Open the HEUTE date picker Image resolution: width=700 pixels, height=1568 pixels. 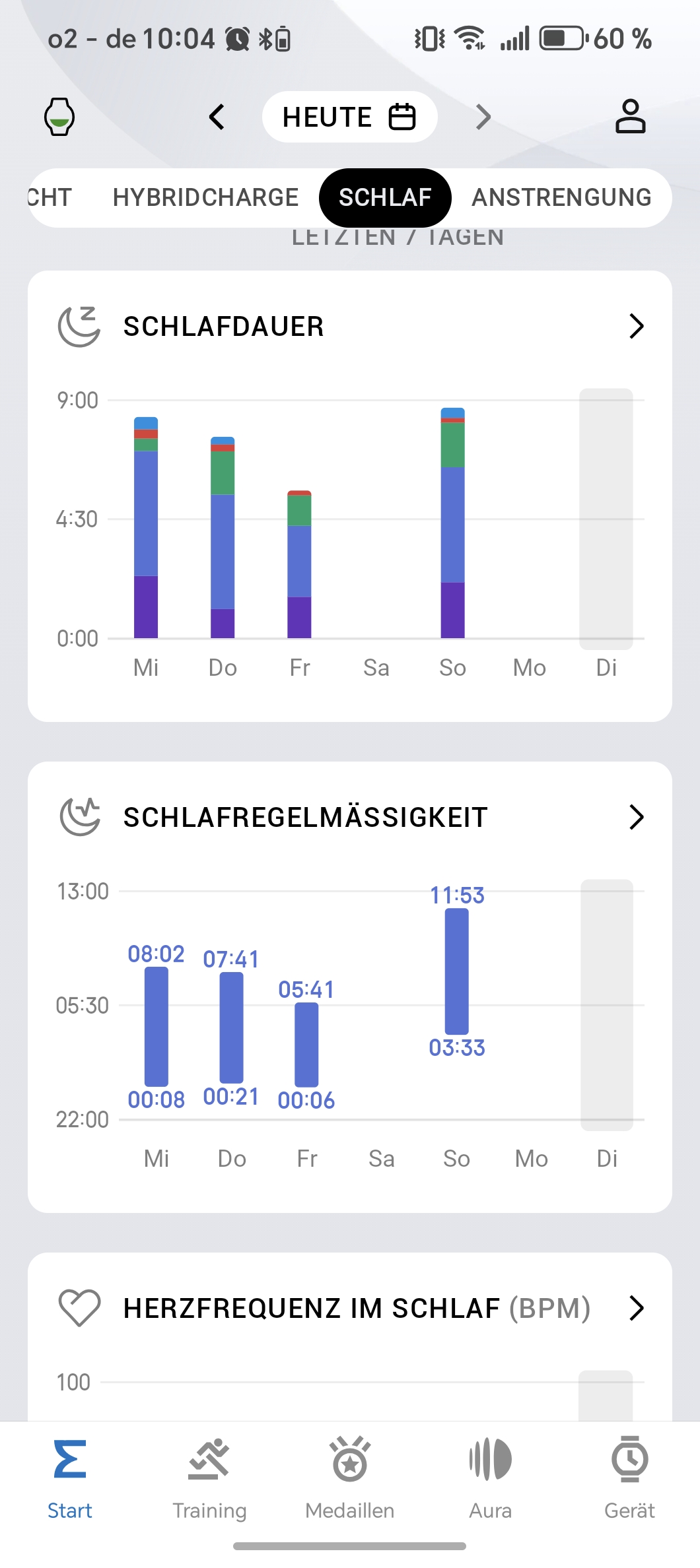click(x=349, y=117)
